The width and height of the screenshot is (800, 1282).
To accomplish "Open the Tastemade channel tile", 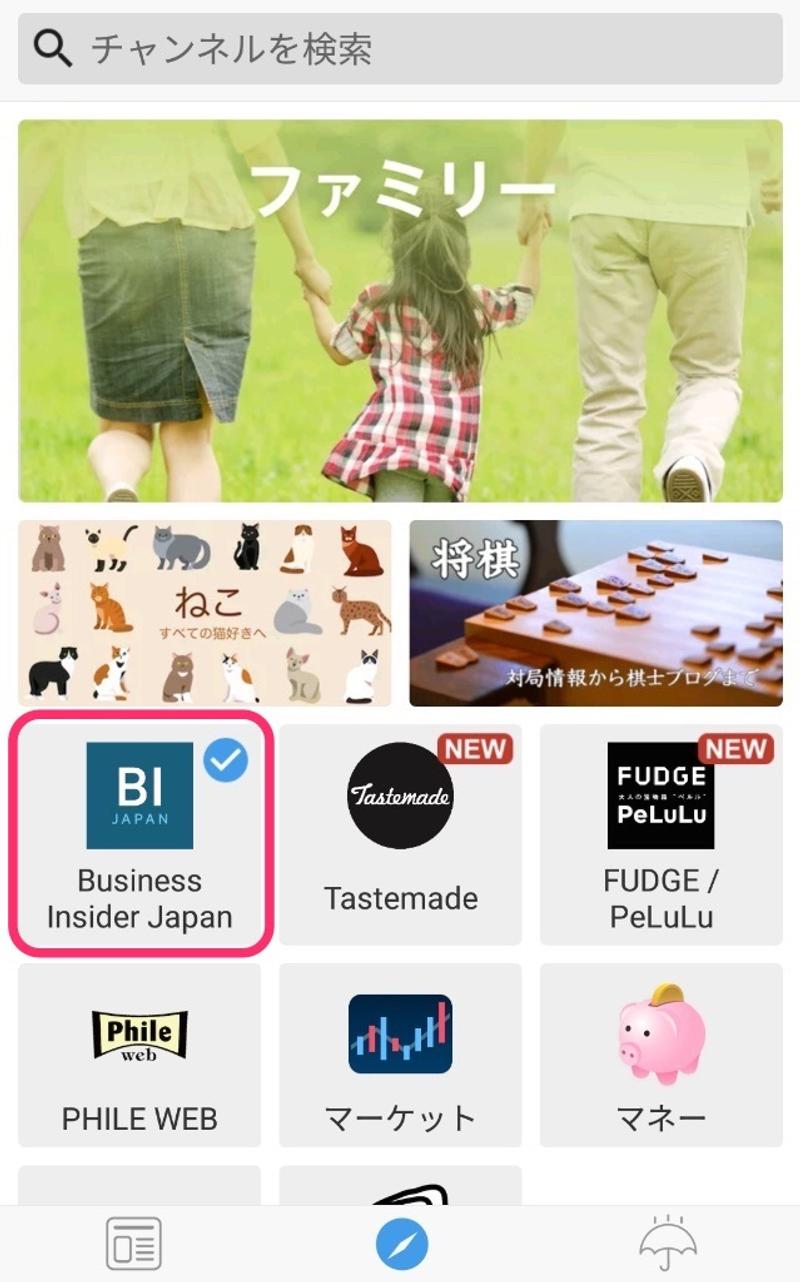I will pyautogui.click(x=400, y=834).
